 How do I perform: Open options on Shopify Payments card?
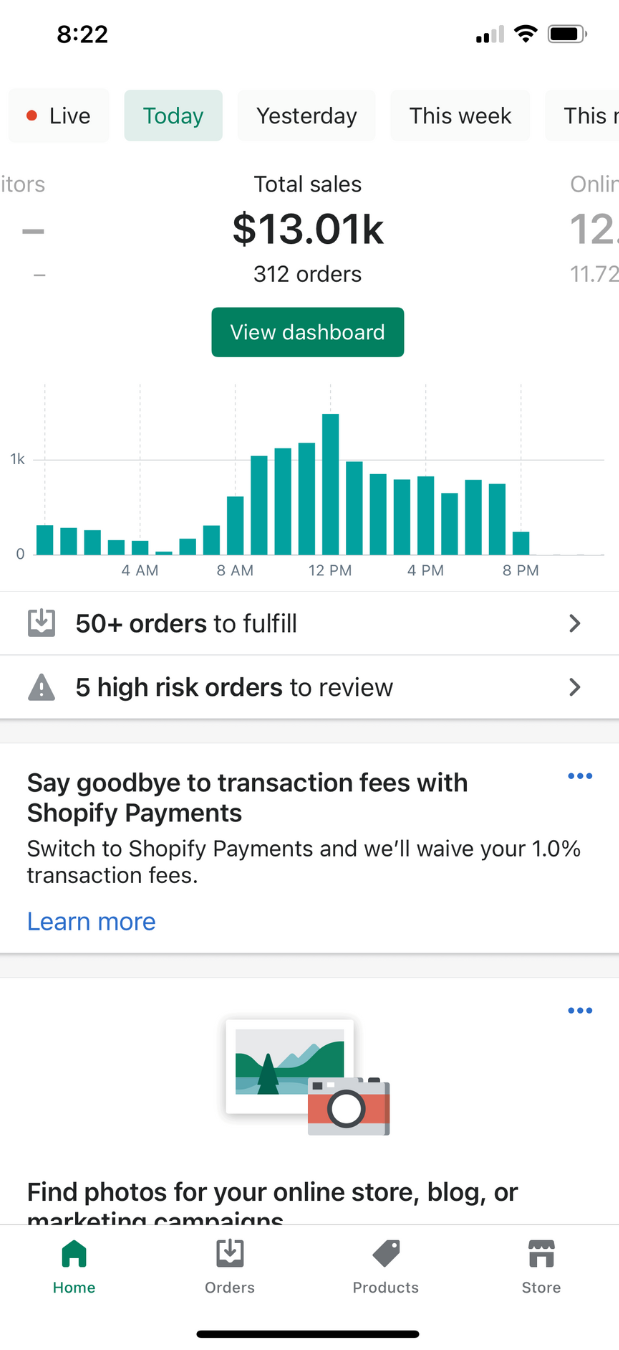click(x=580, y=776)
